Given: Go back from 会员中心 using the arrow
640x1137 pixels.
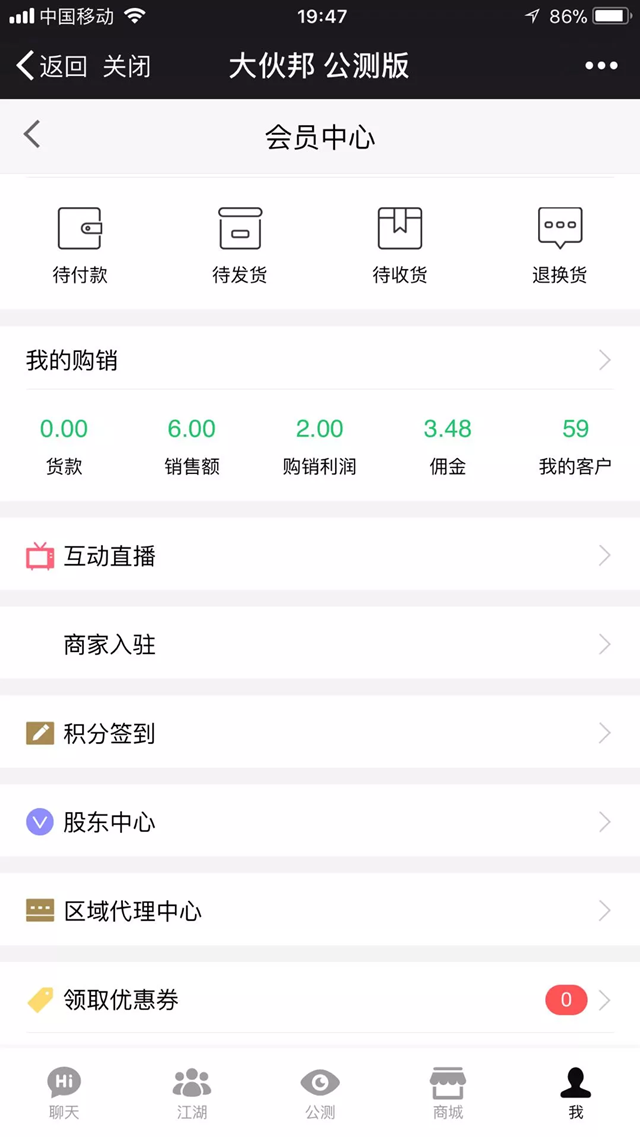Looking at the screenshot, I should tap(32, 135).
